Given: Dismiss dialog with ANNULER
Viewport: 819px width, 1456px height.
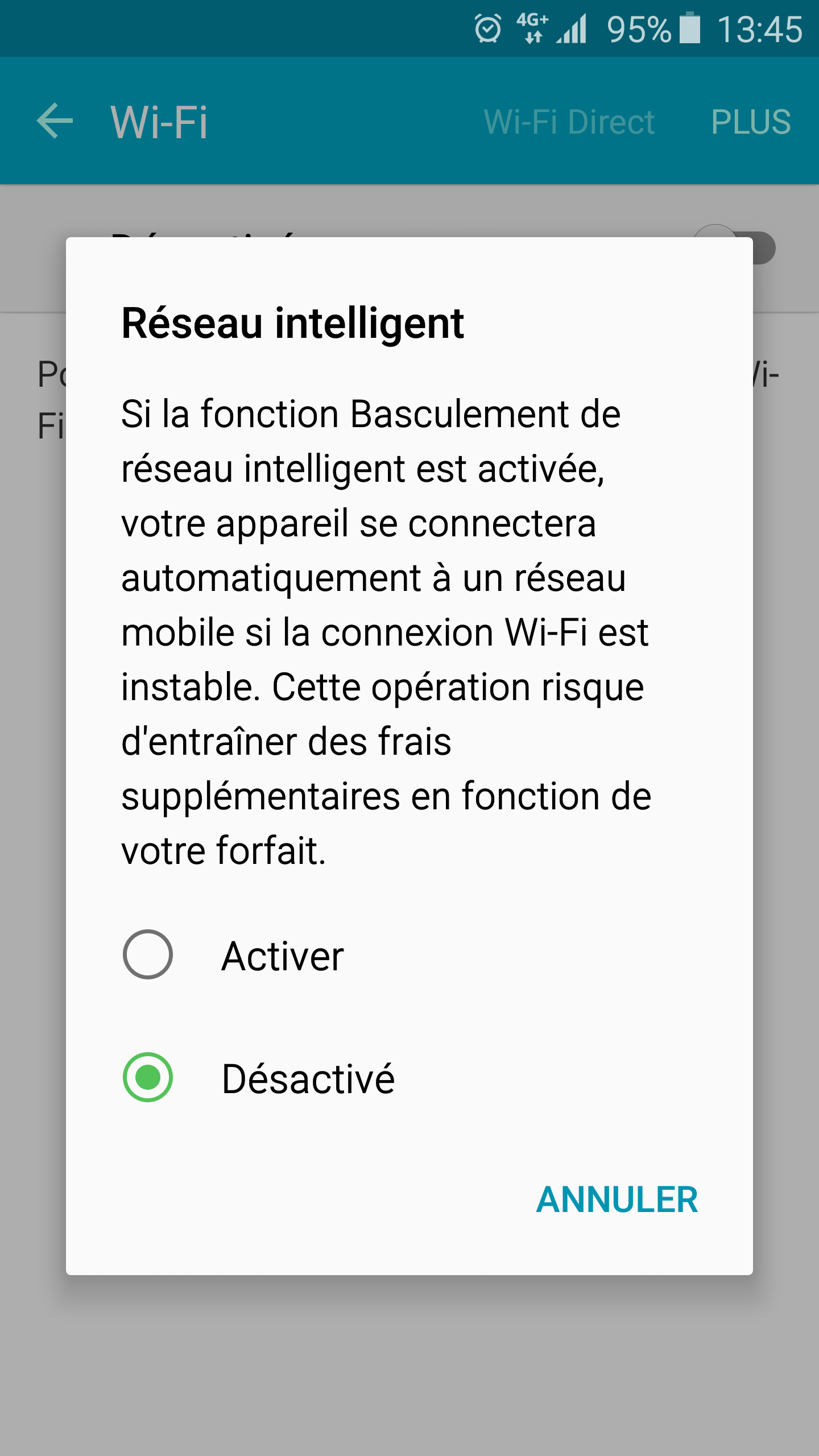Looking at the screenshot, I should tap(617, 1200).
